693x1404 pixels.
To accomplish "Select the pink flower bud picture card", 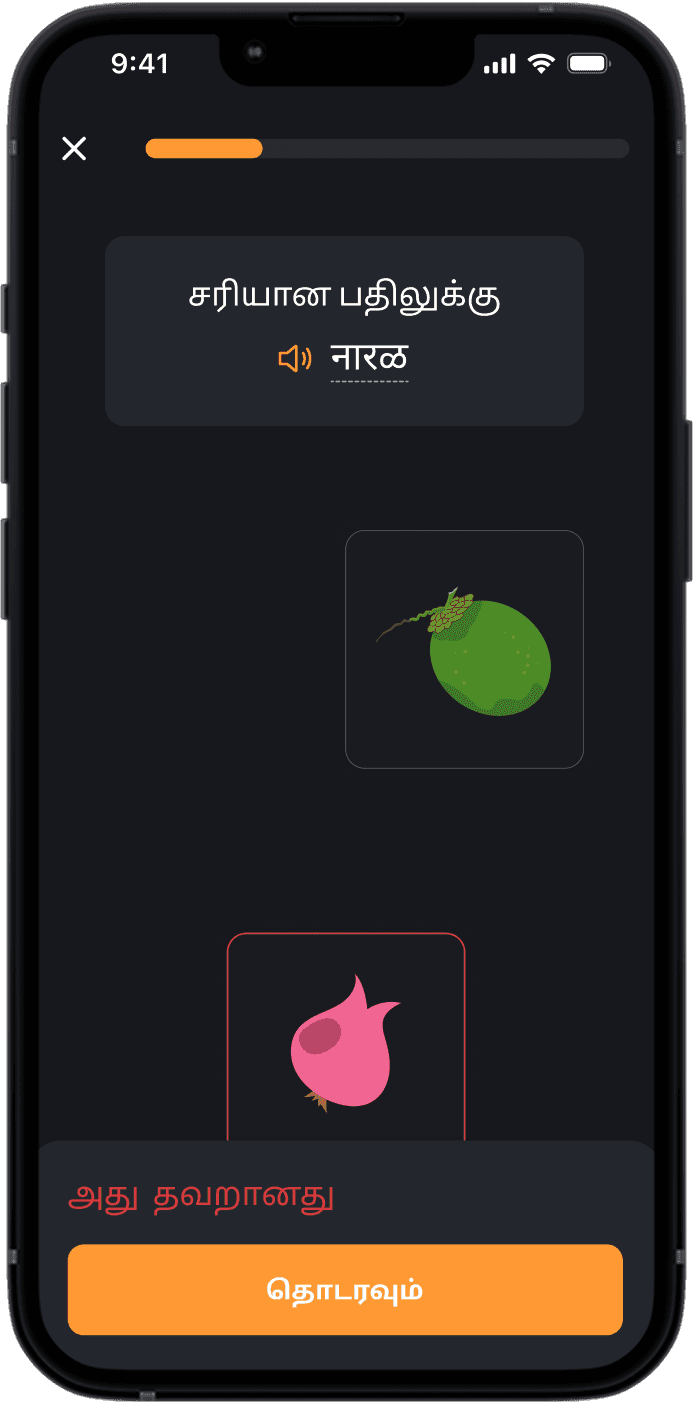I will click(346, 1037).
